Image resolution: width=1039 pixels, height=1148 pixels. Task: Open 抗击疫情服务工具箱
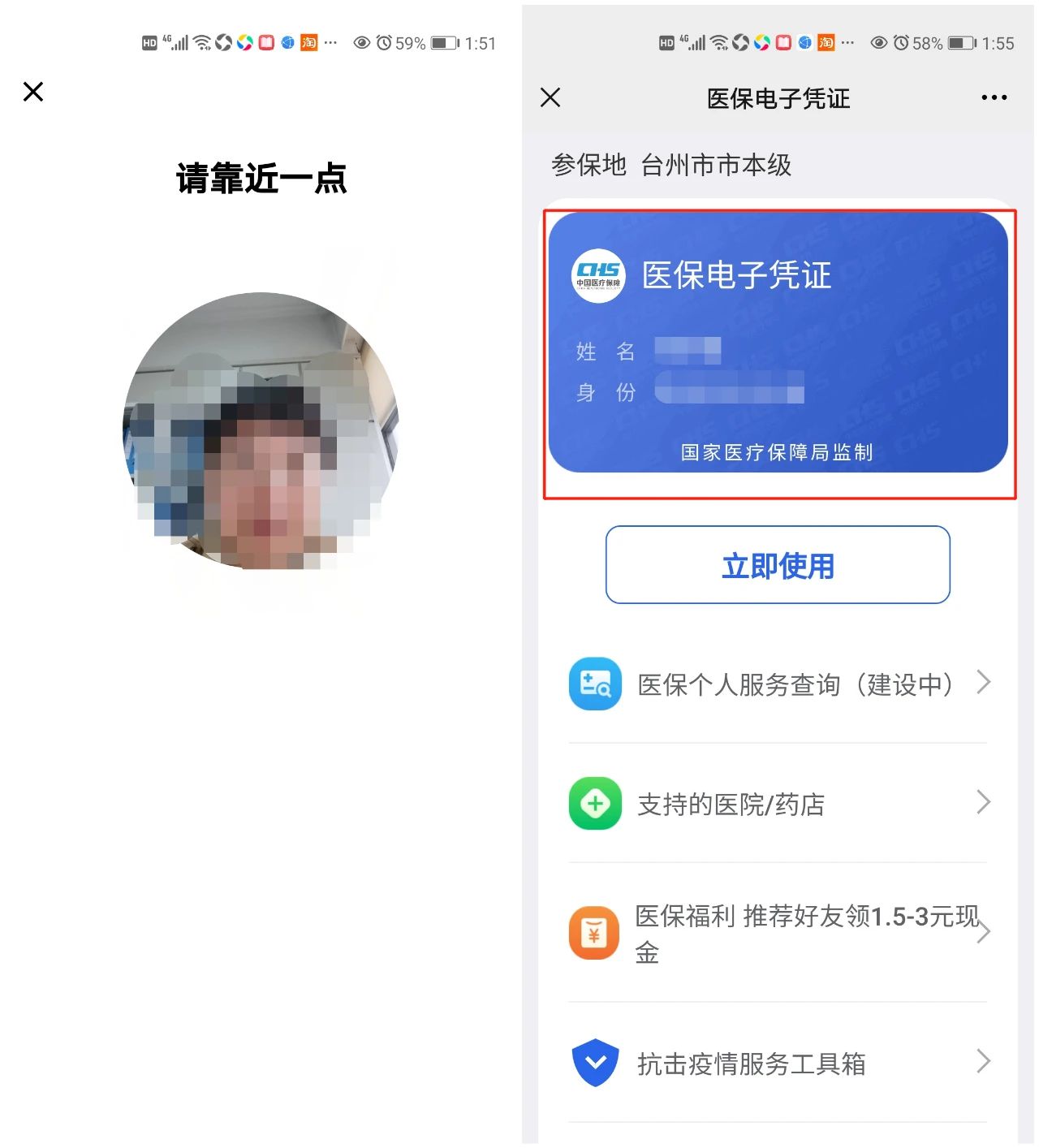(x=778, y=1062)
